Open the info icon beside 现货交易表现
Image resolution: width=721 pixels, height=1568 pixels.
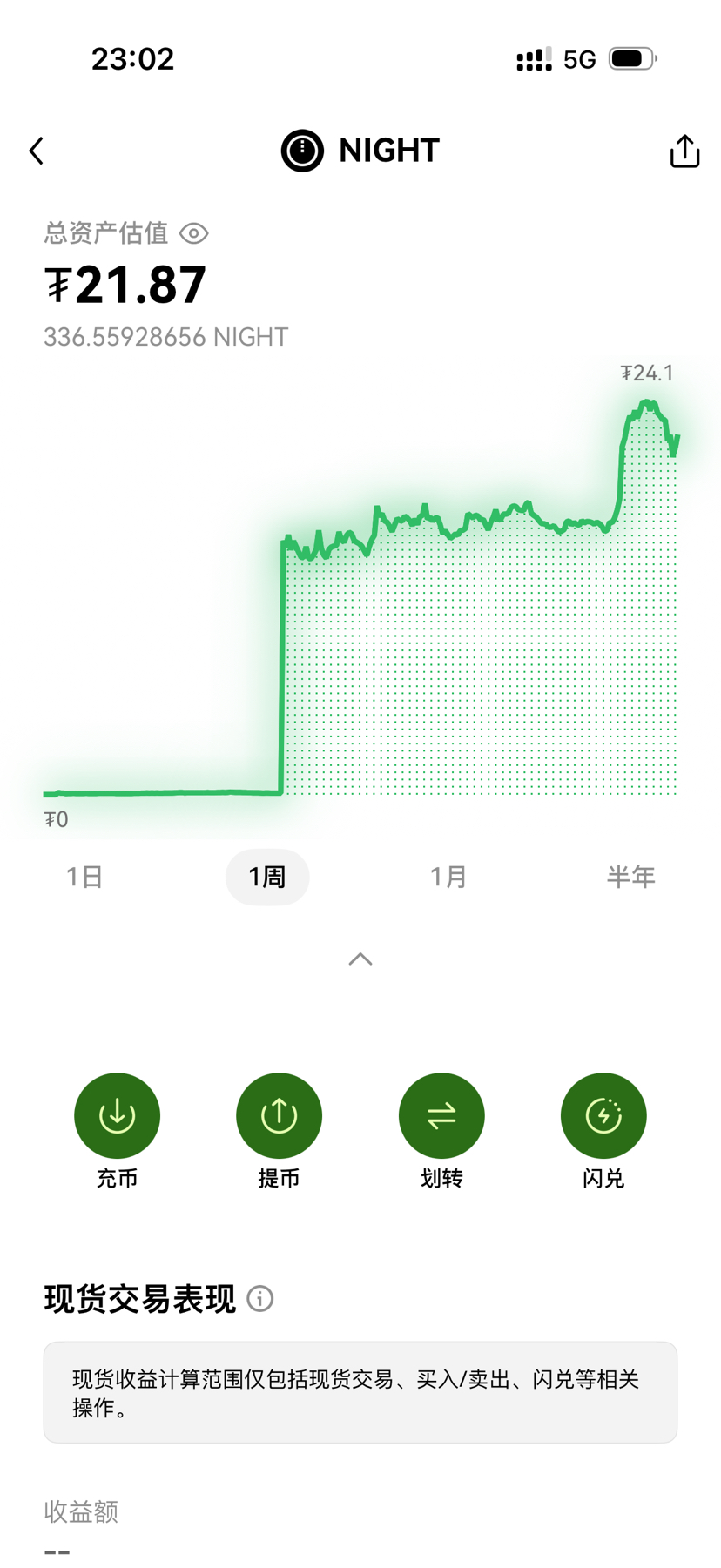(x=259, y=1299)
